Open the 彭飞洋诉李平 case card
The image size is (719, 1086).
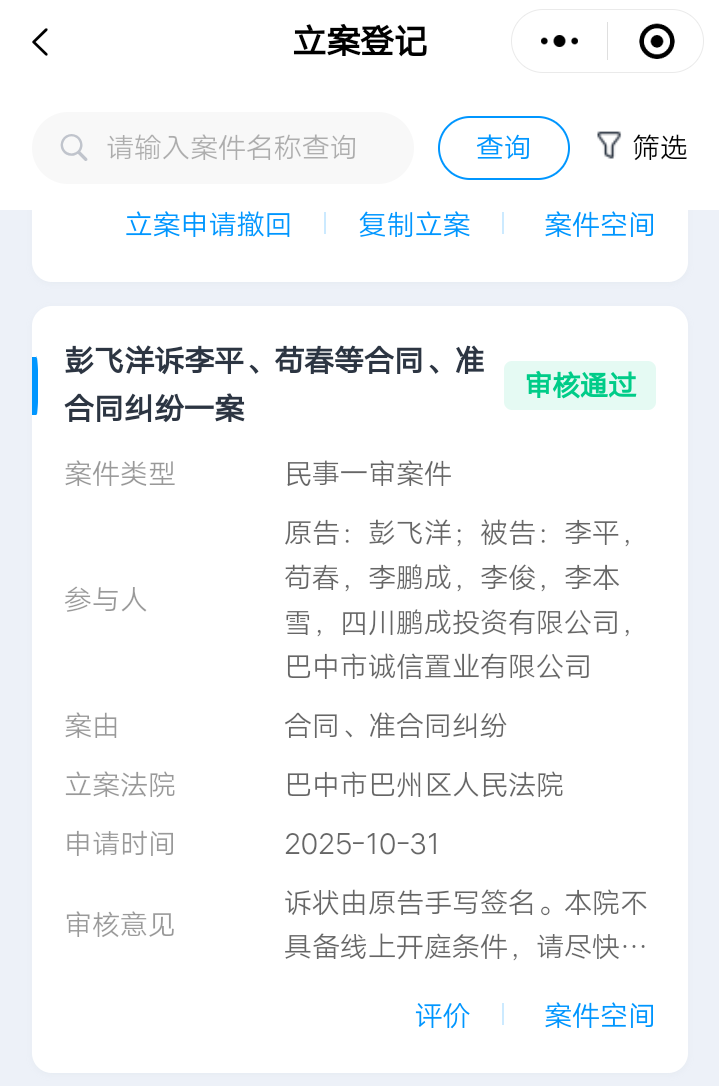click(275, 385)
